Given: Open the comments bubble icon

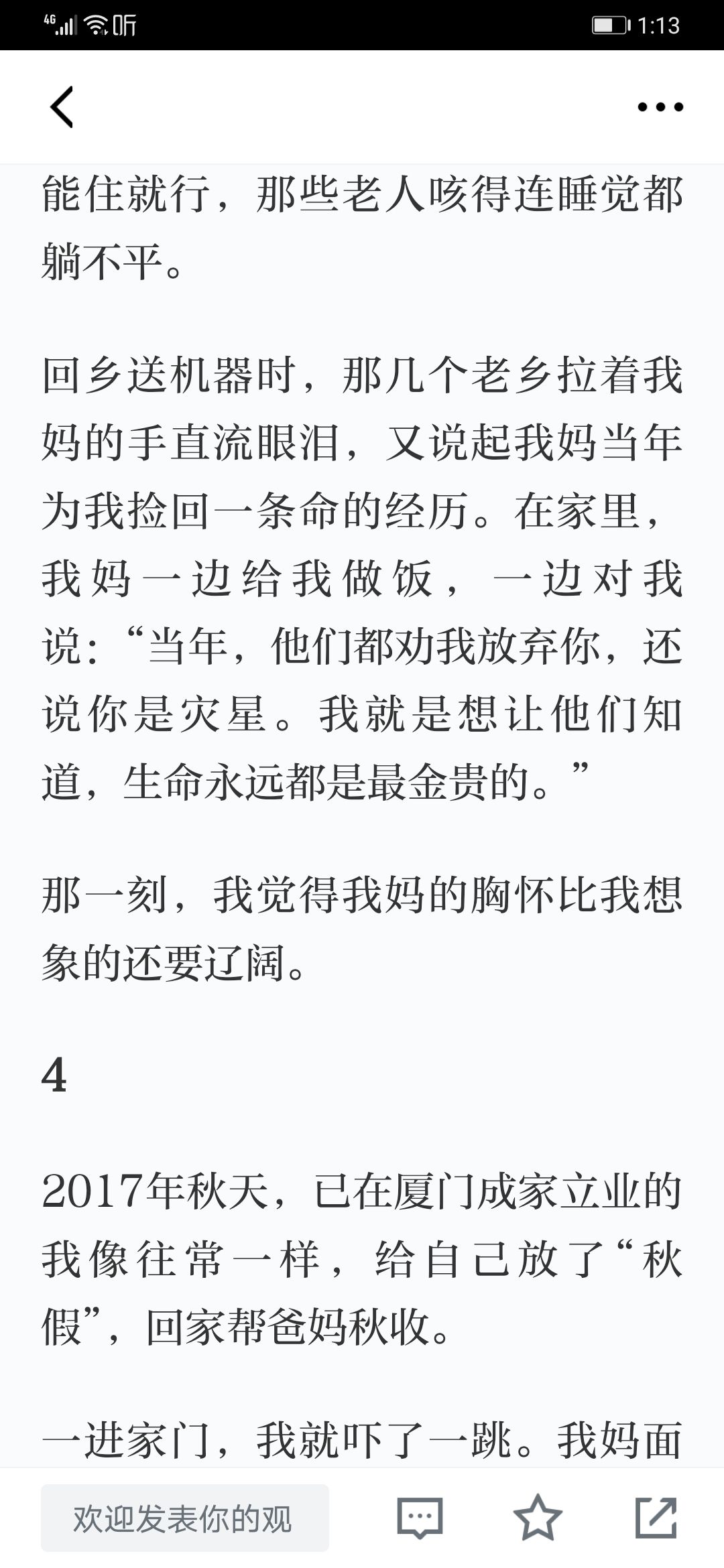Looking at the screenshot, I should (x=420, y=1518).
